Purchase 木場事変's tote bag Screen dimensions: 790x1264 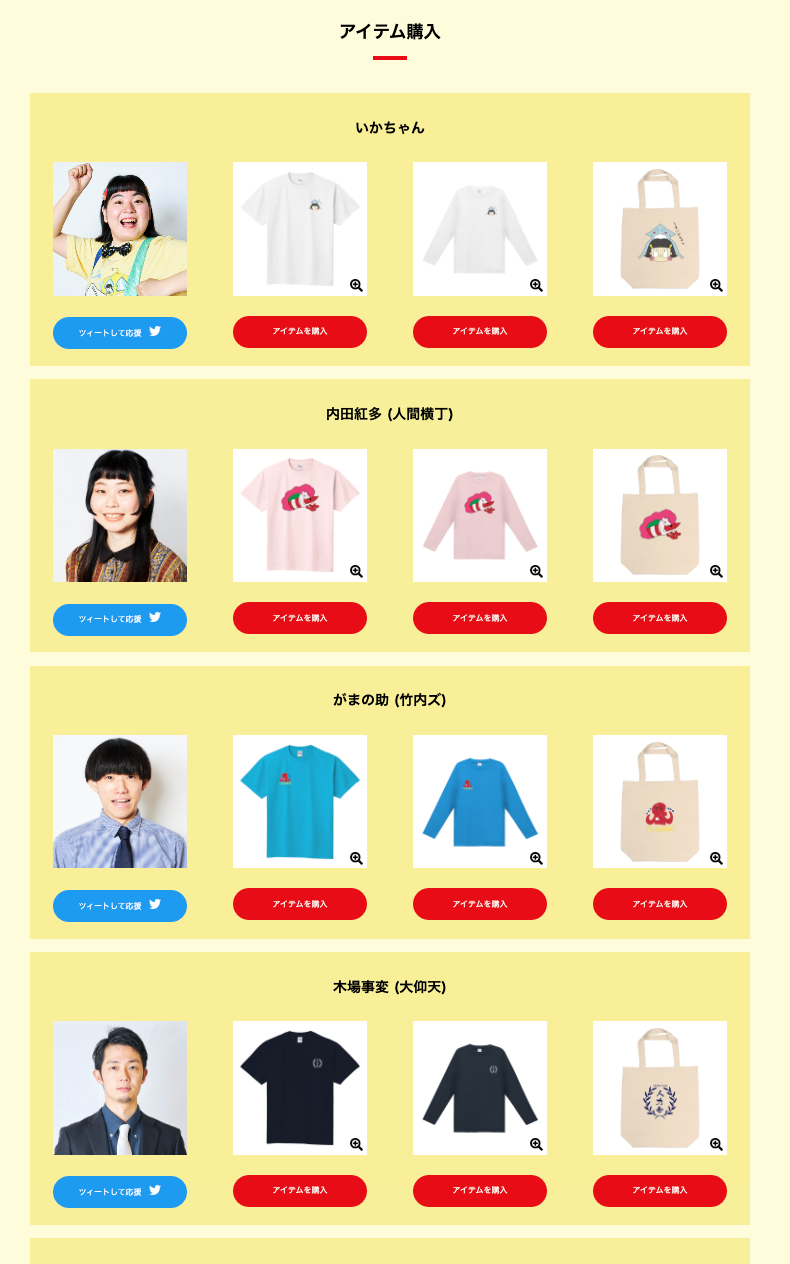tap(660, 1191)
